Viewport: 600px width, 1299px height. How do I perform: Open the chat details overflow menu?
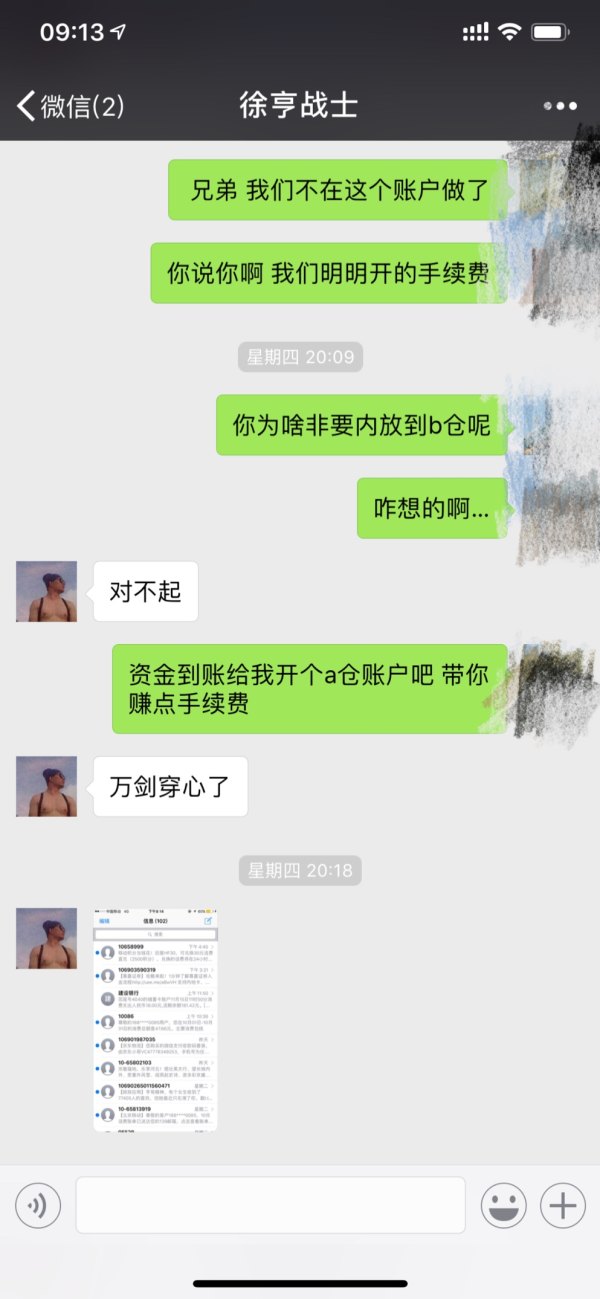pyautogui.click(x=560, y=106)
